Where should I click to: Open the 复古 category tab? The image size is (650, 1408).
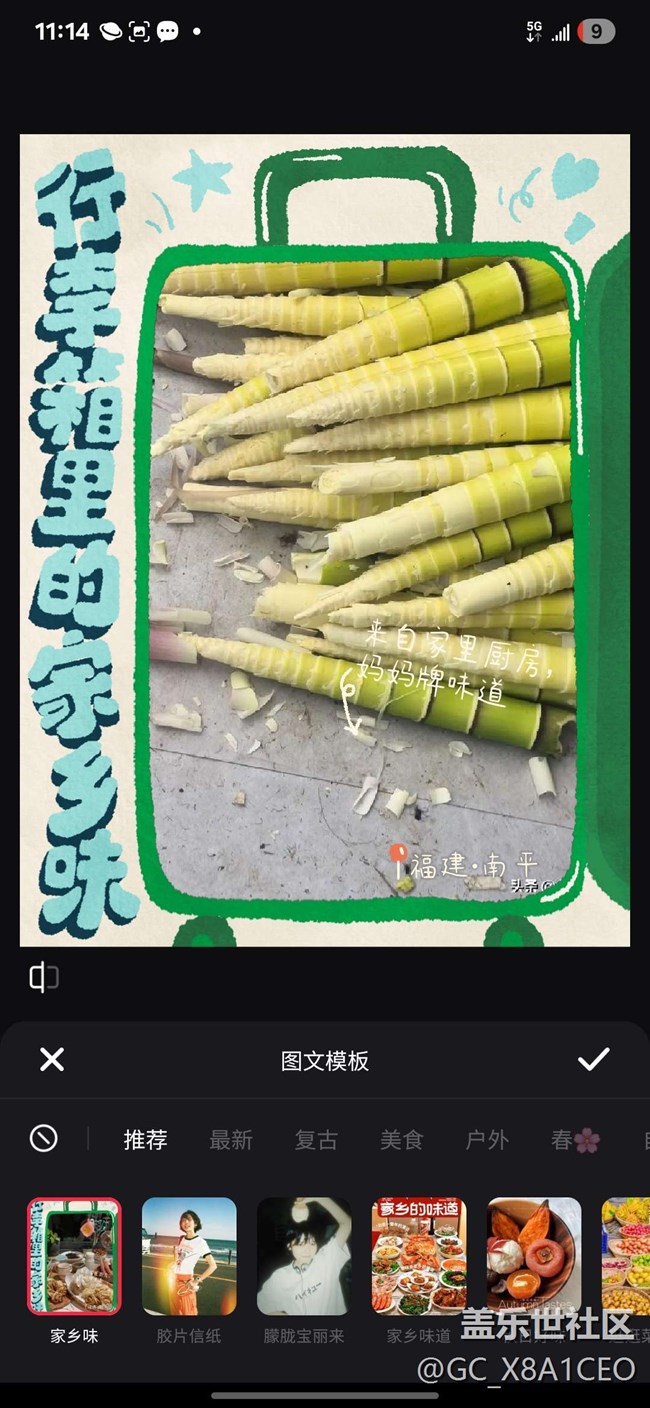(316, 1139)
